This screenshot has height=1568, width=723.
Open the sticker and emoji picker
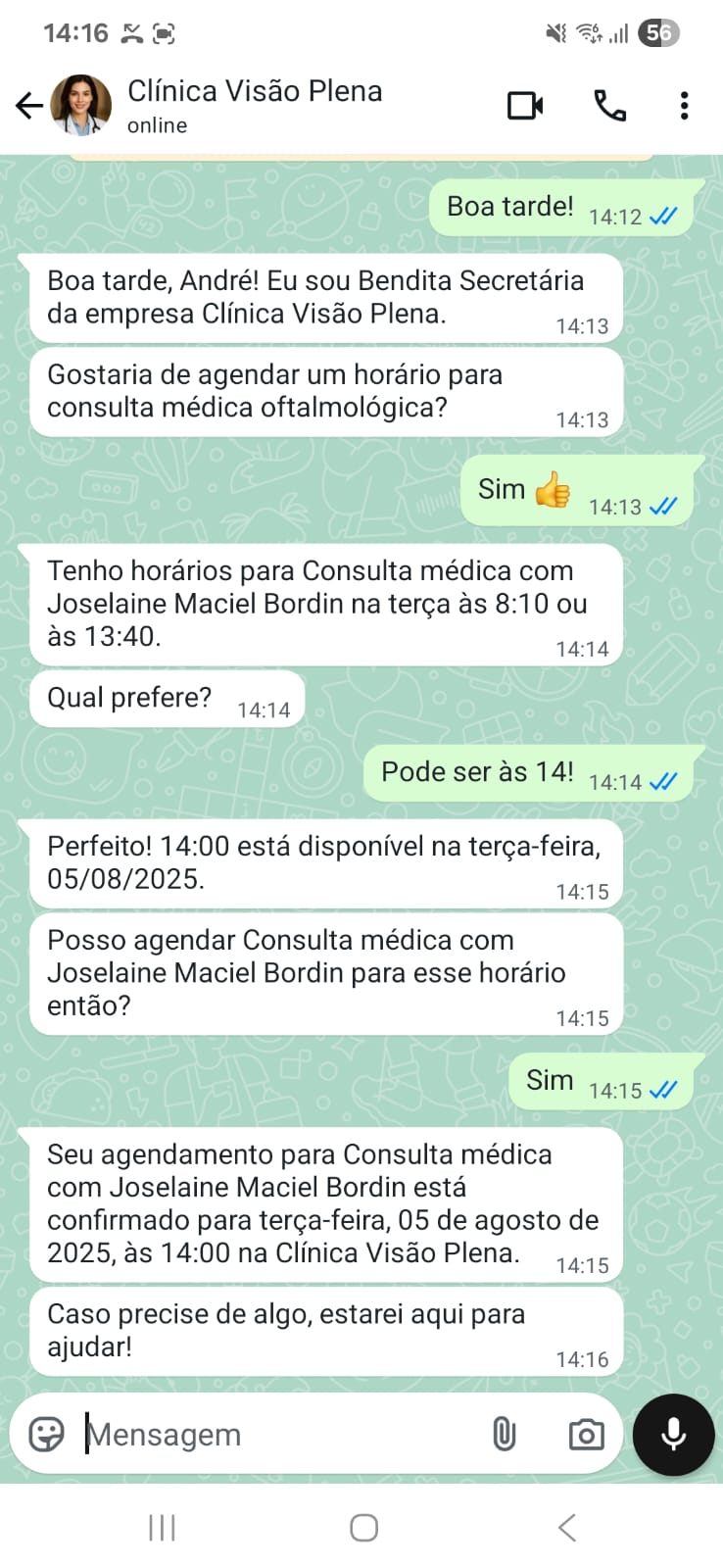(43, 1434)
